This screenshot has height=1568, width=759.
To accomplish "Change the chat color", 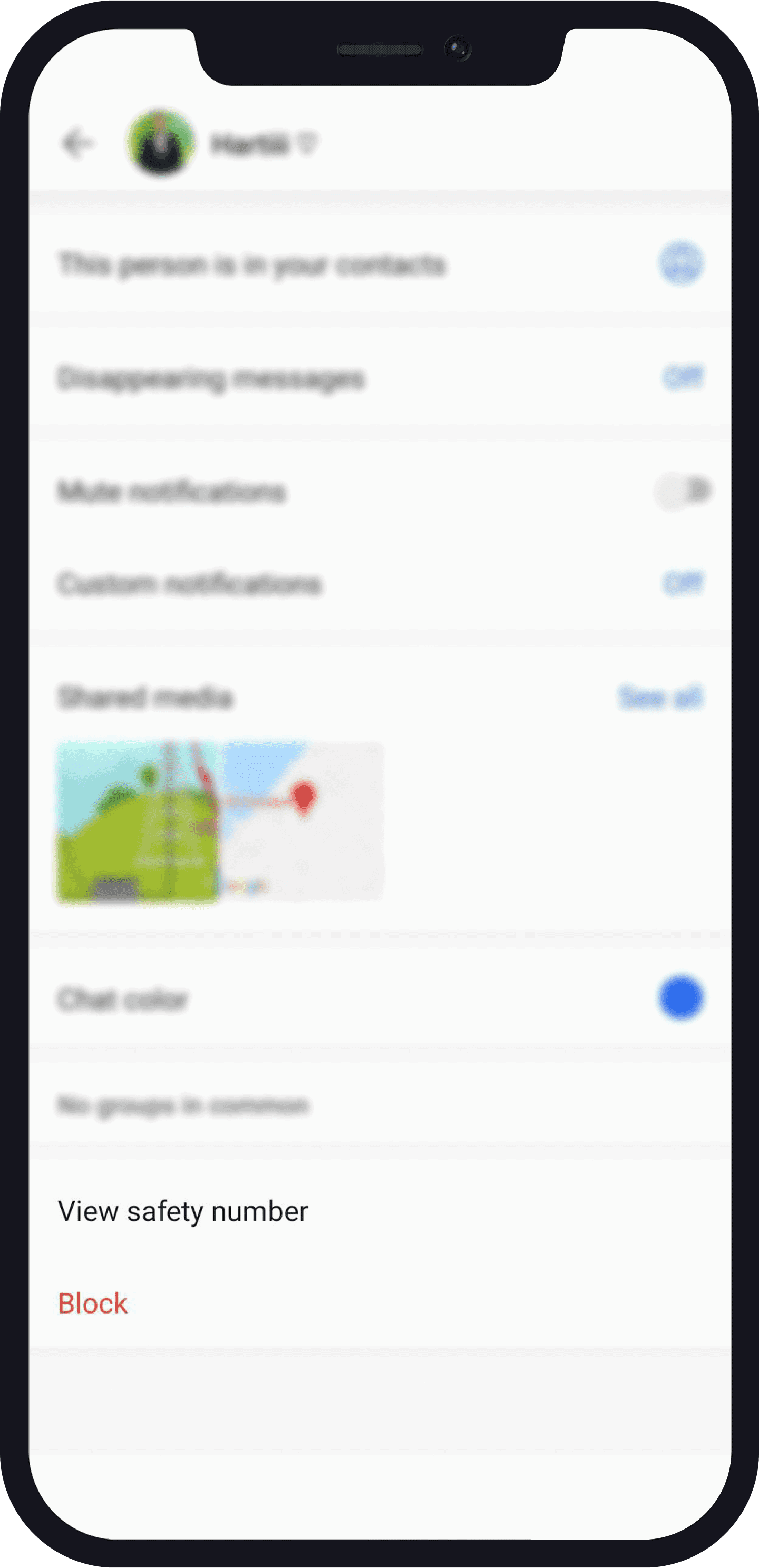I will tap(680, 998).
